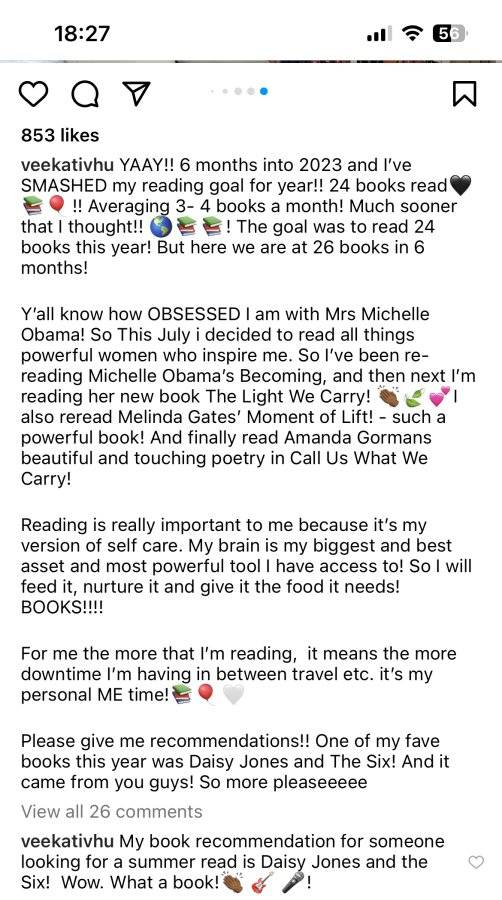View all 26 comments

point(111,812)
